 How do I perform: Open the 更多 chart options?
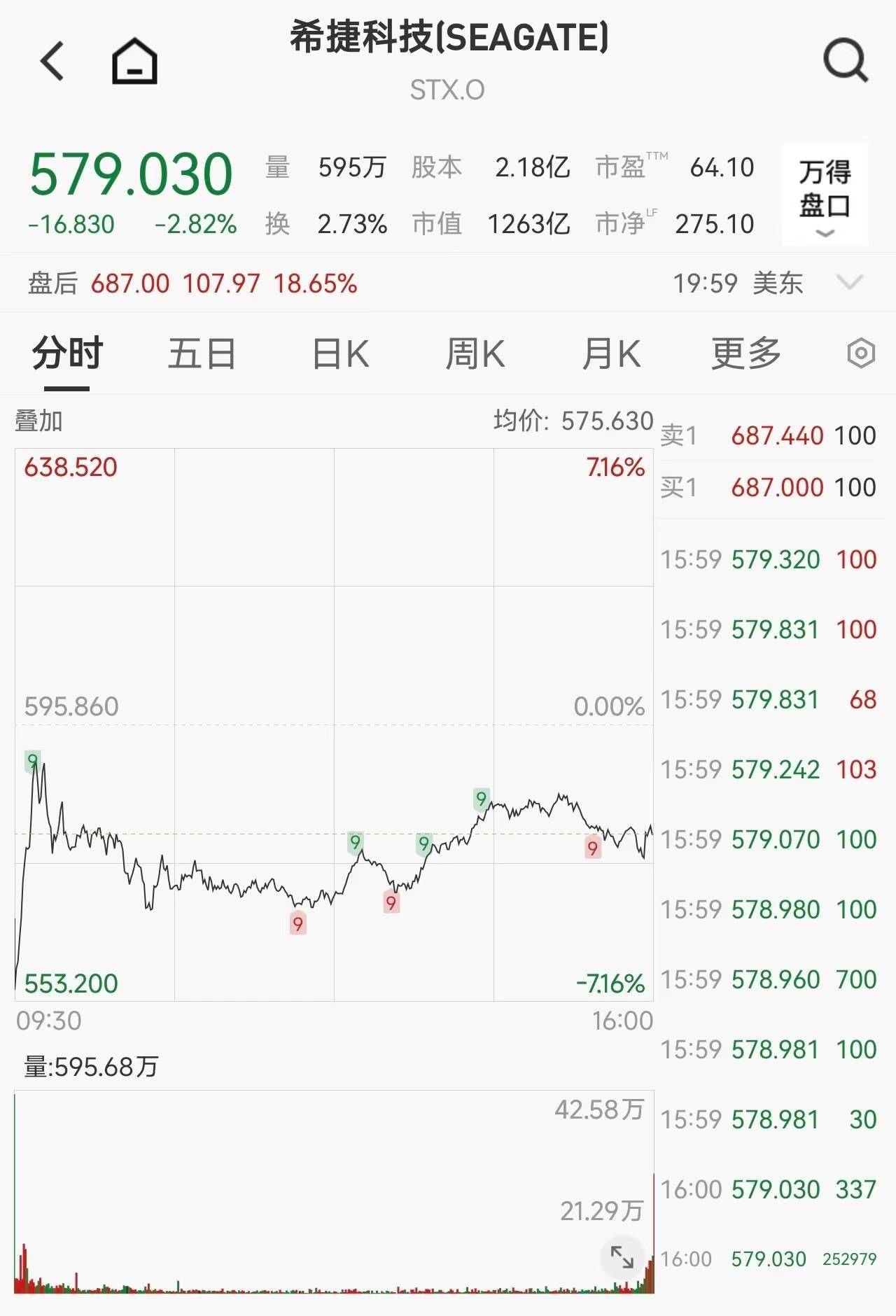tap(746, 353)
